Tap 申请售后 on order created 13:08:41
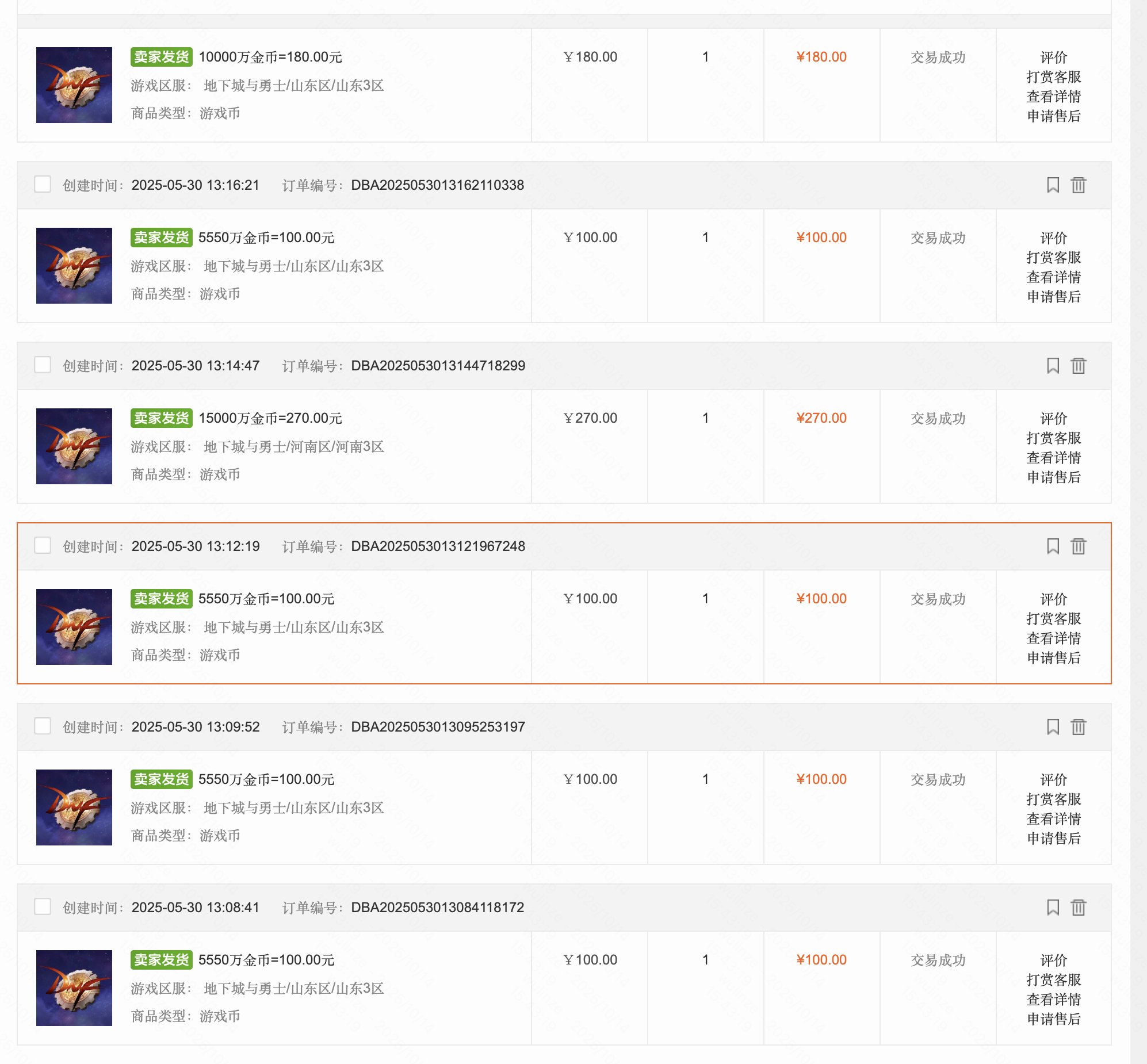Image resolution: width=1147 pixels, height=1064 pixels. [1053, 1019]
